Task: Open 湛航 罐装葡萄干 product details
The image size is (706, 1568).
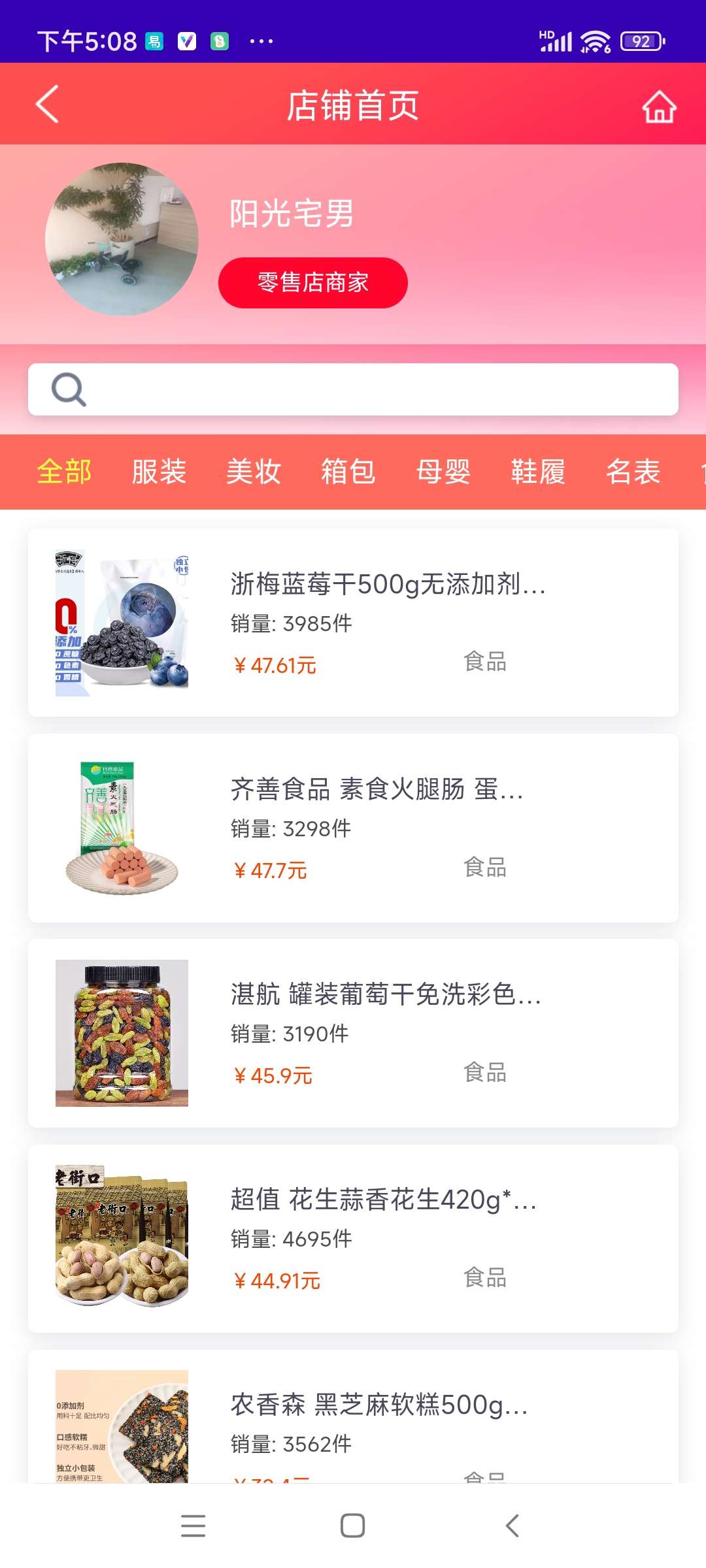Action: click(353, 1033)
